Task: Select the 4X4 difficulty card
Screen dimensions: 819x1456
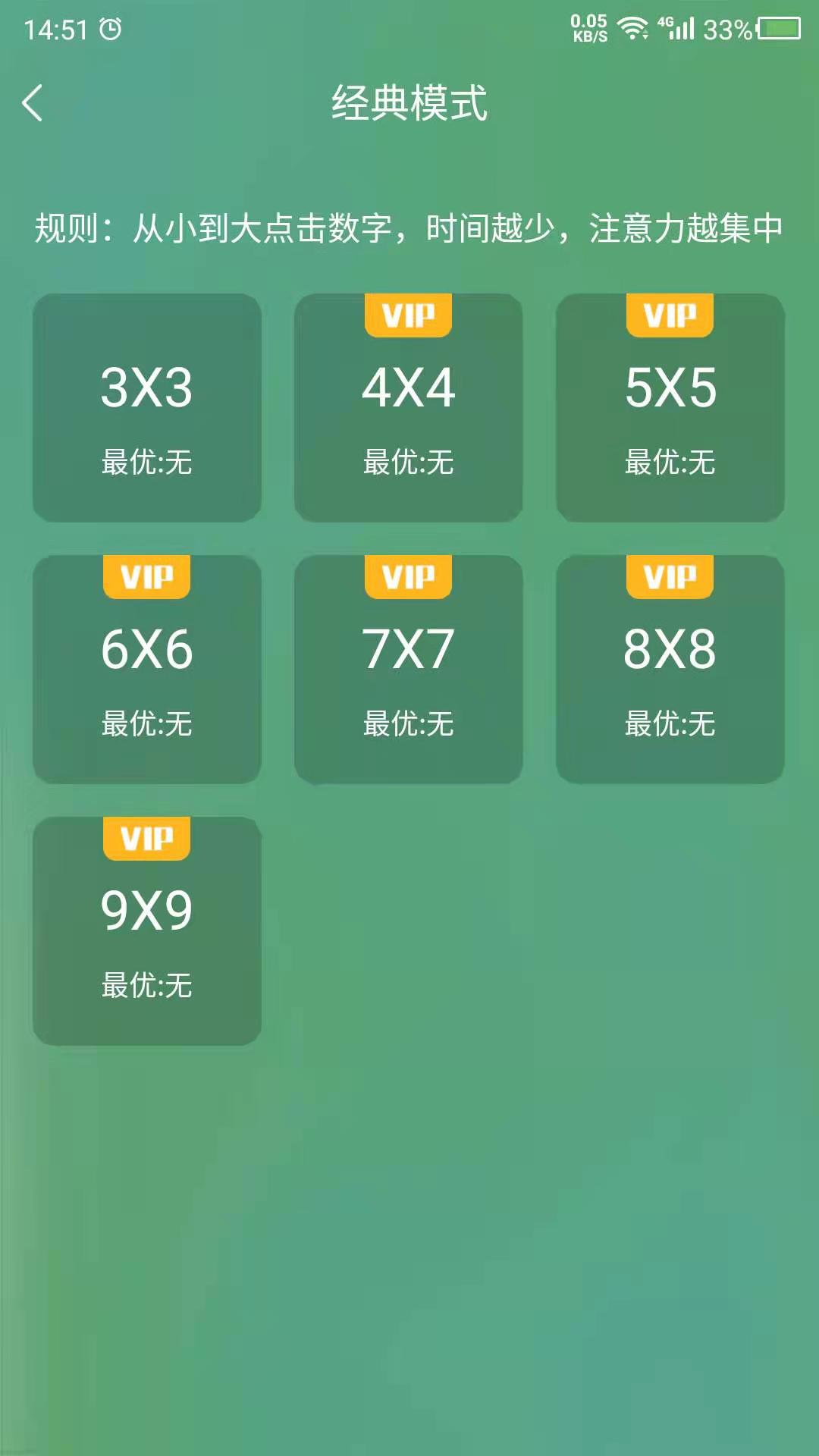Action: tap(408, 407)
